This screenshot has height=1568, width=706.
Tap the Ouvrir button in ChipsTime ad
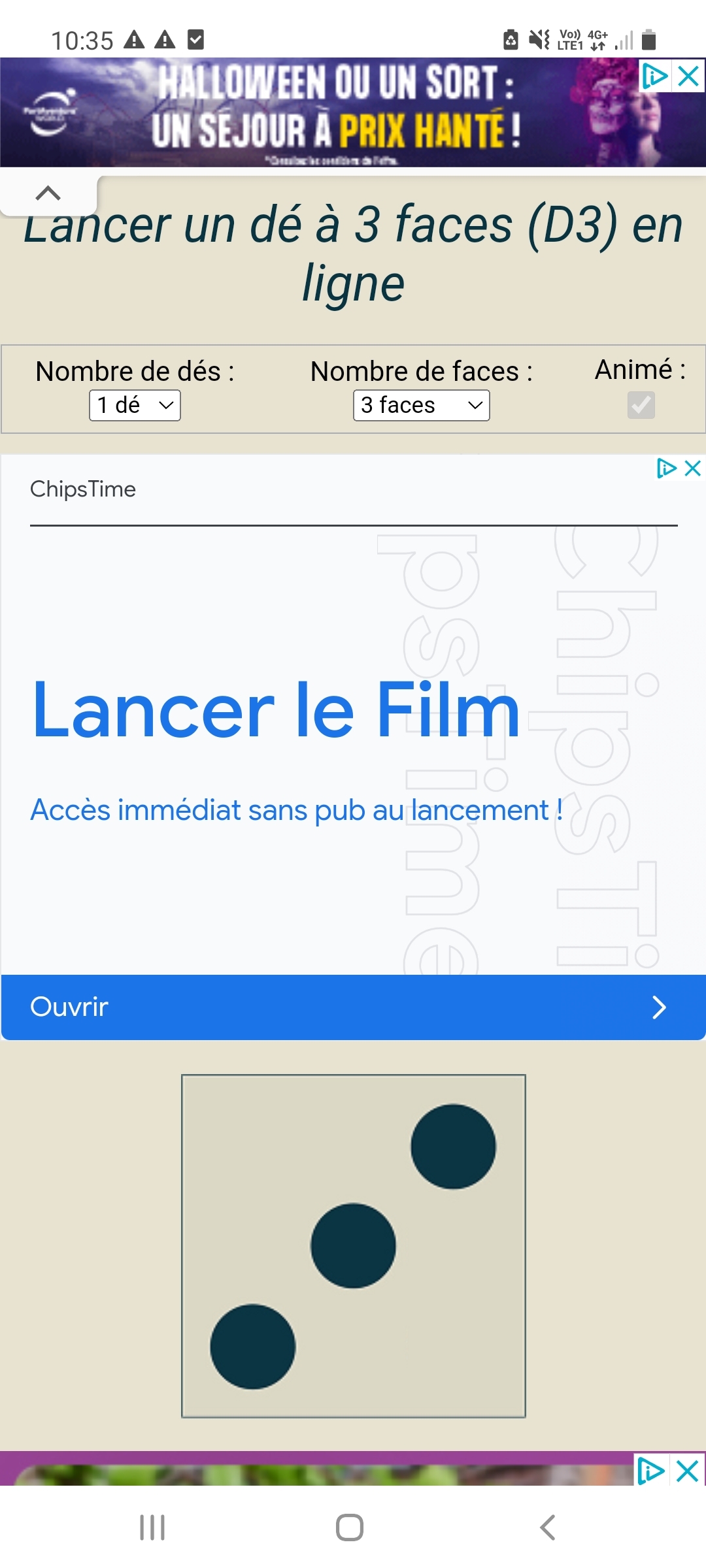(353, 1007)
